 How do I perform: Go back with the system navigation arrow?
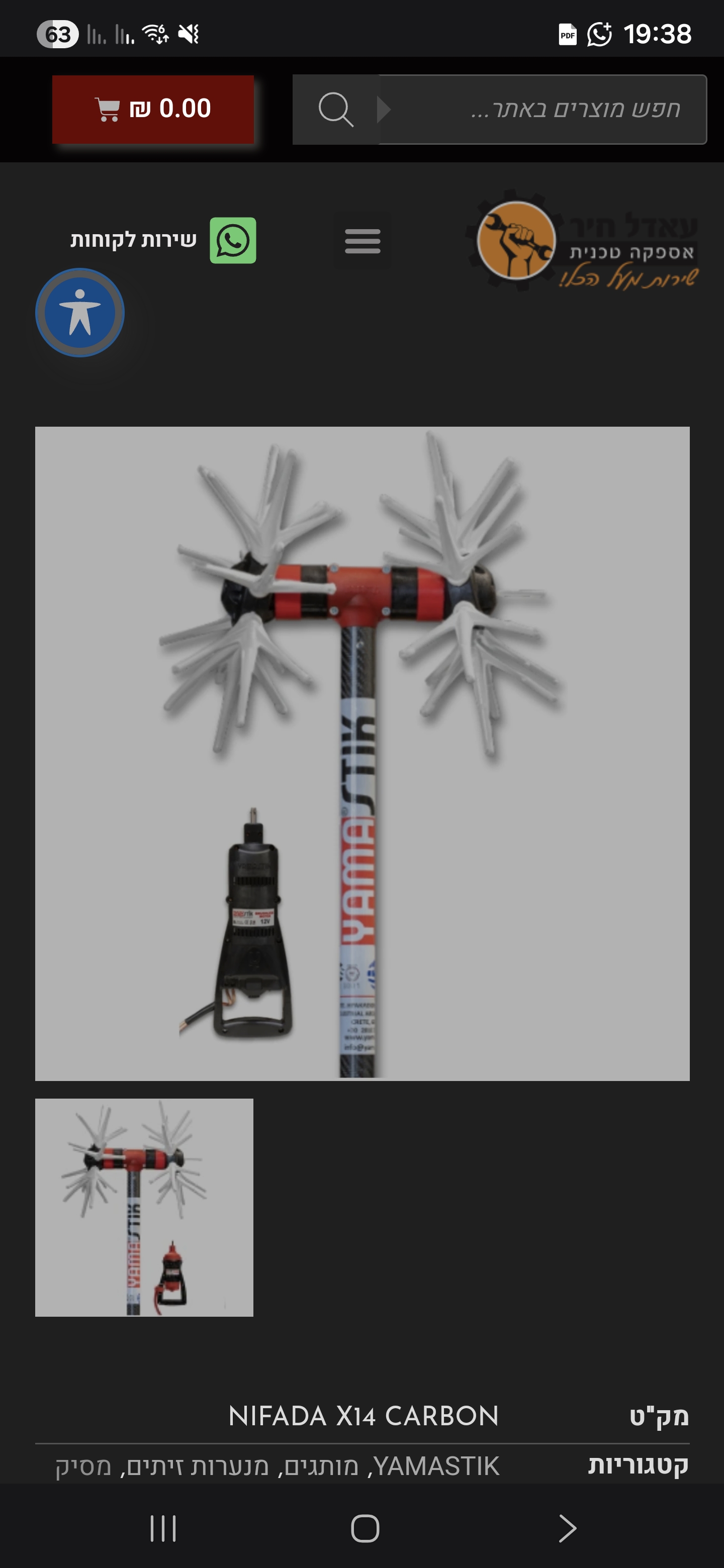click(x=567, y=1528)
